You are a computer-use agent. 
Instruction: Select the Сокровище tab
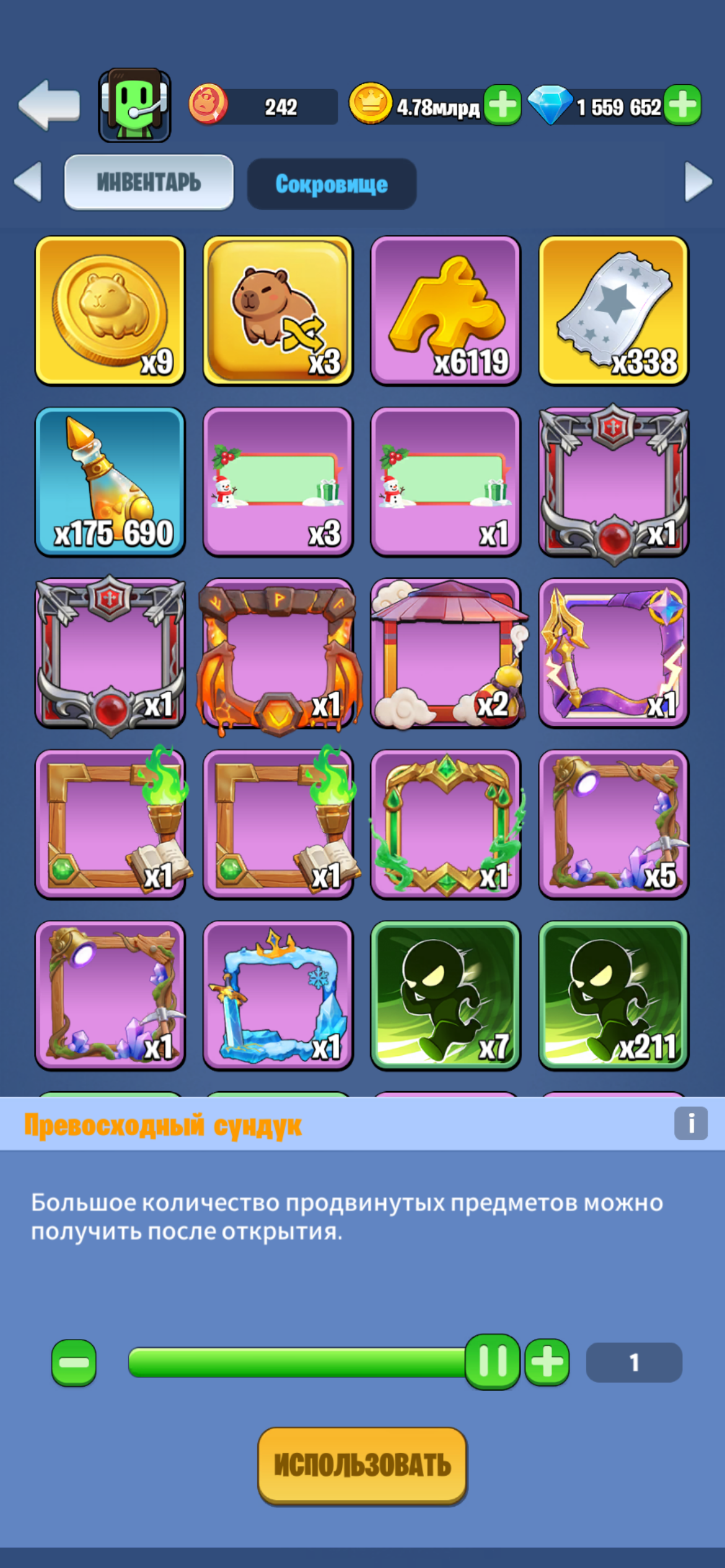(332, 182)
